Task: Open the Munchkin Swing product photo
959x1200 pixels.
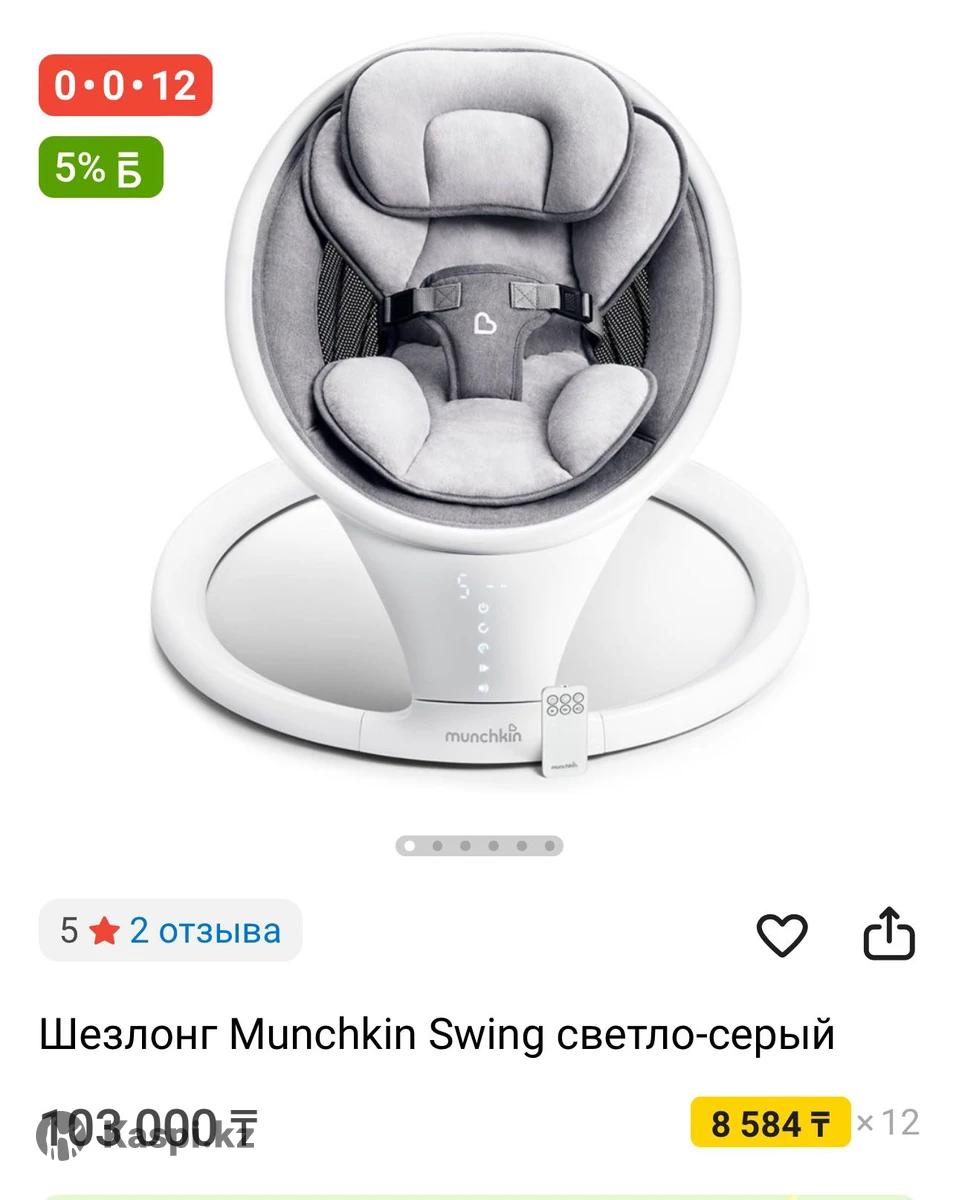Action: pos(480,420)
